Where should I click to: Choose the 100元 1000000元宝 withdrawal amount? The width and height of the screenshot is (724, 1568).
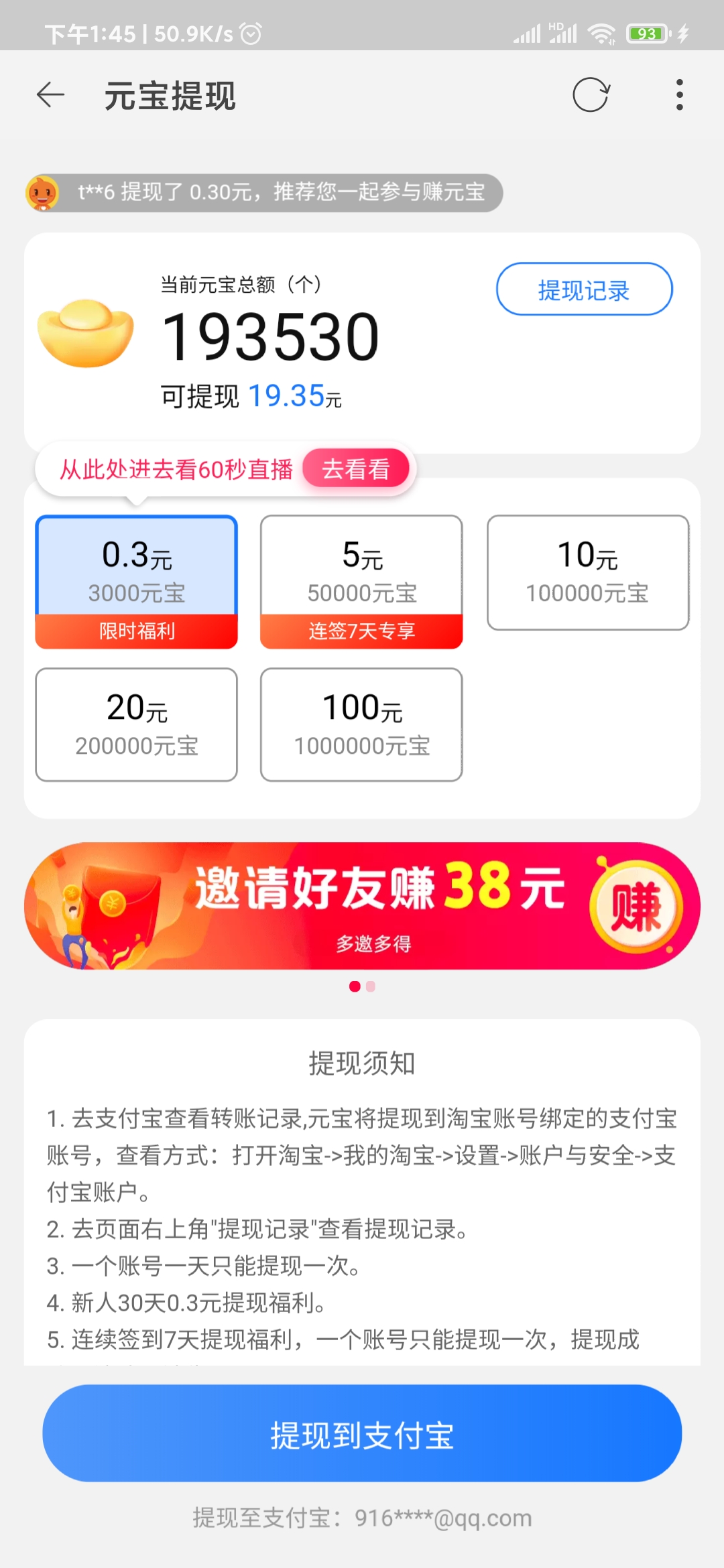click(x=361, y=724)
